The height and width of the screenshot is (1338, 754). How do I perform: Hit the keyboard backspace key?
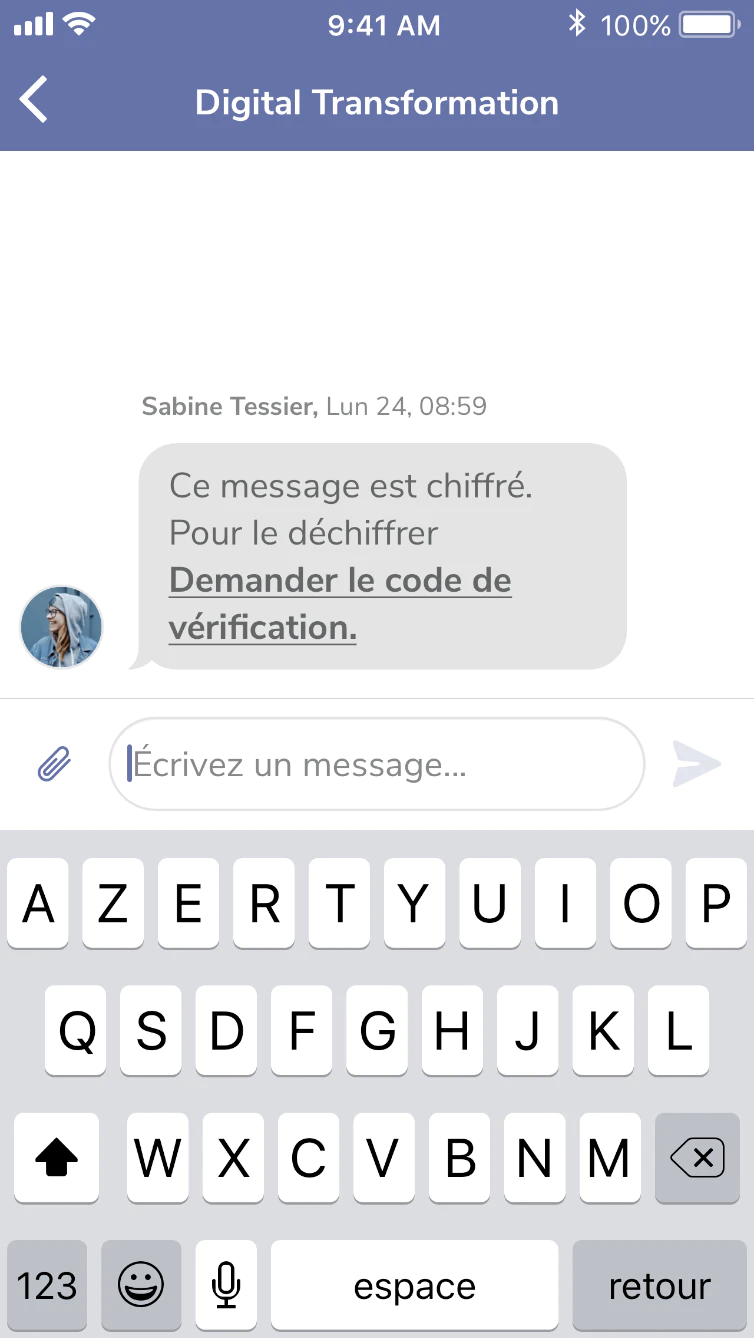pos(697,1158)
